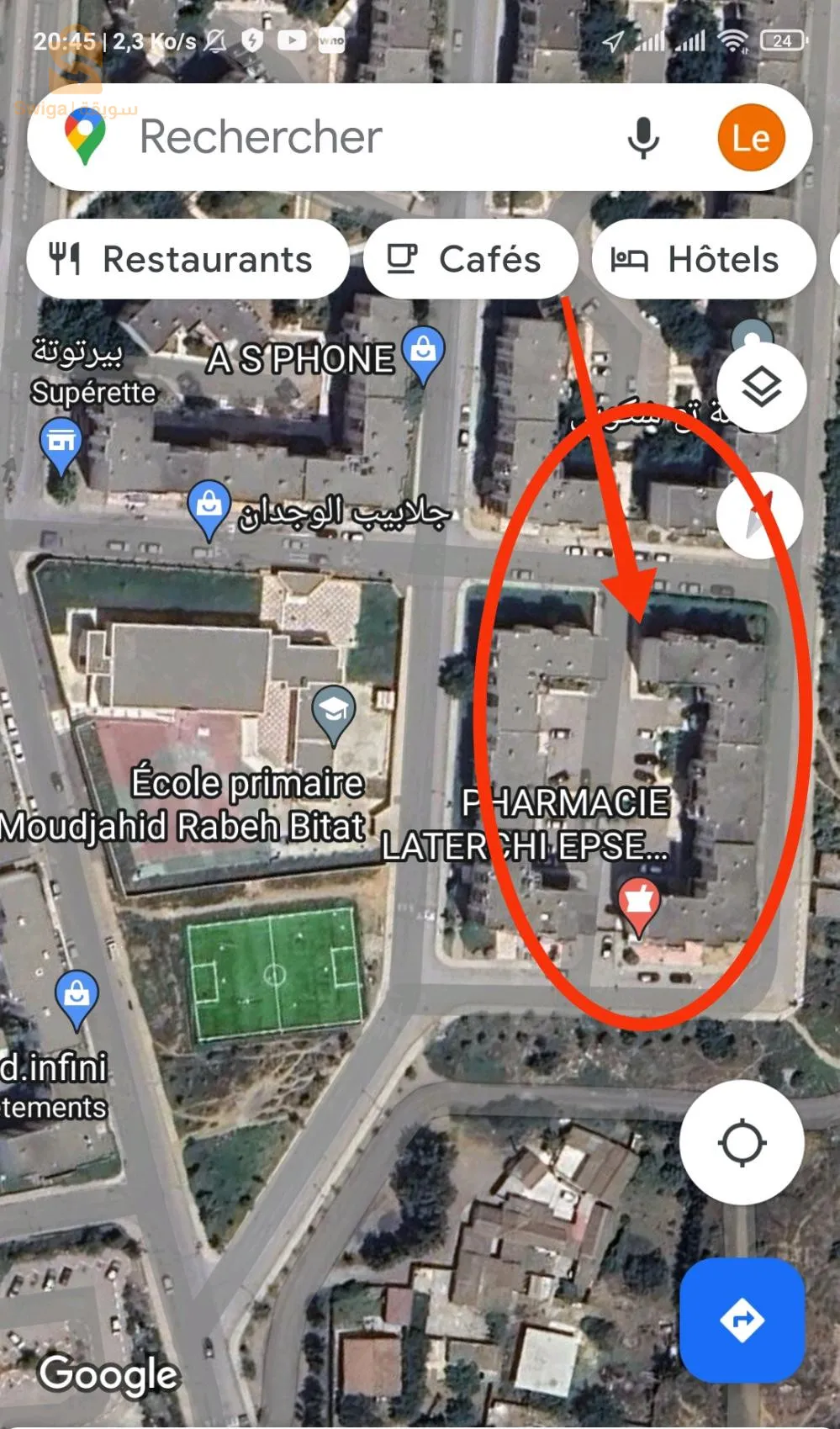Open the A S PHONE shop pin
Viewport: 840px width, 1429px height.
coord(424,352)
